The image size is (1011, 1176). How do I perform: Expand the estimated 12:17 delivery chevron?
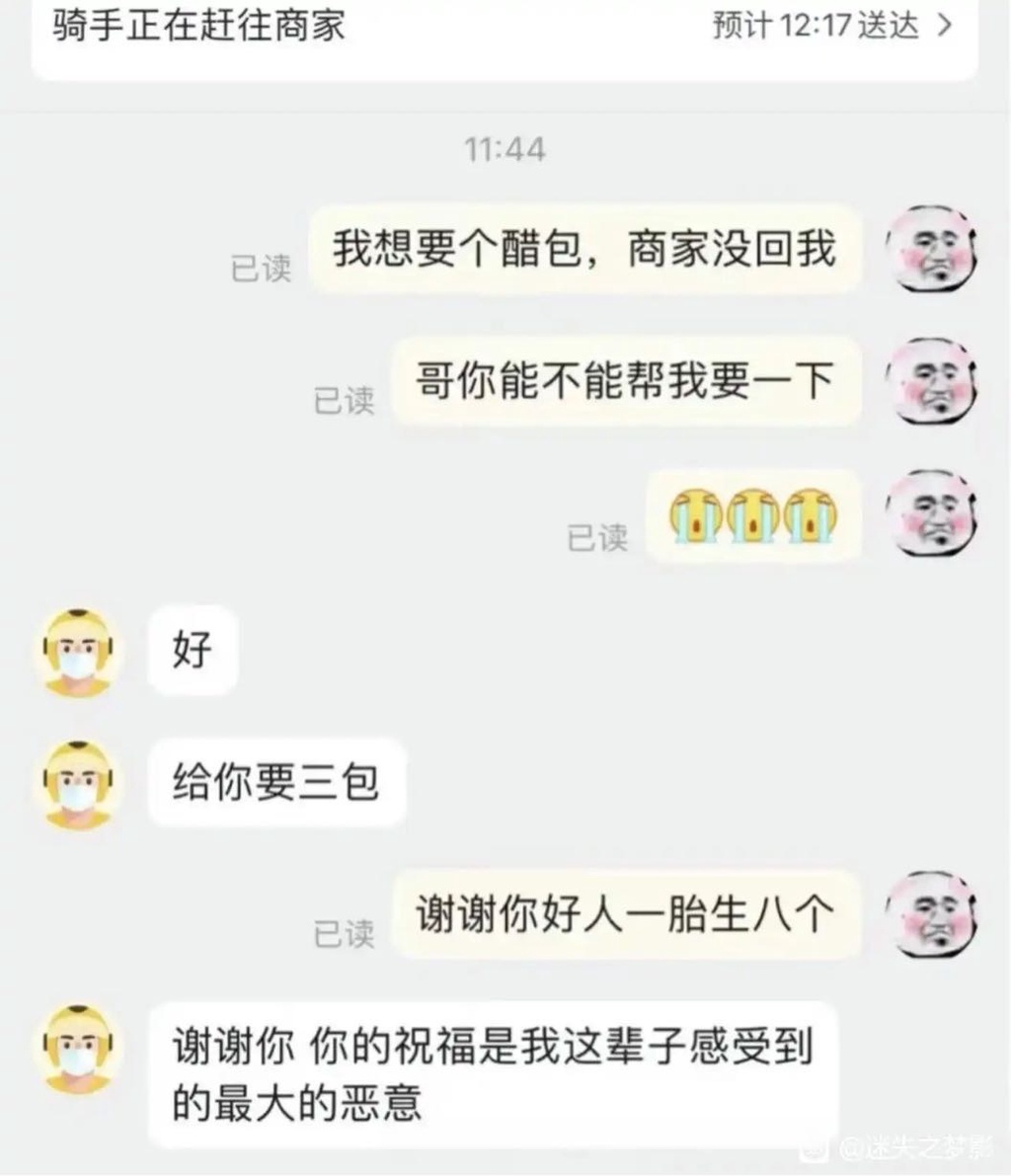[x=945, y=26]
